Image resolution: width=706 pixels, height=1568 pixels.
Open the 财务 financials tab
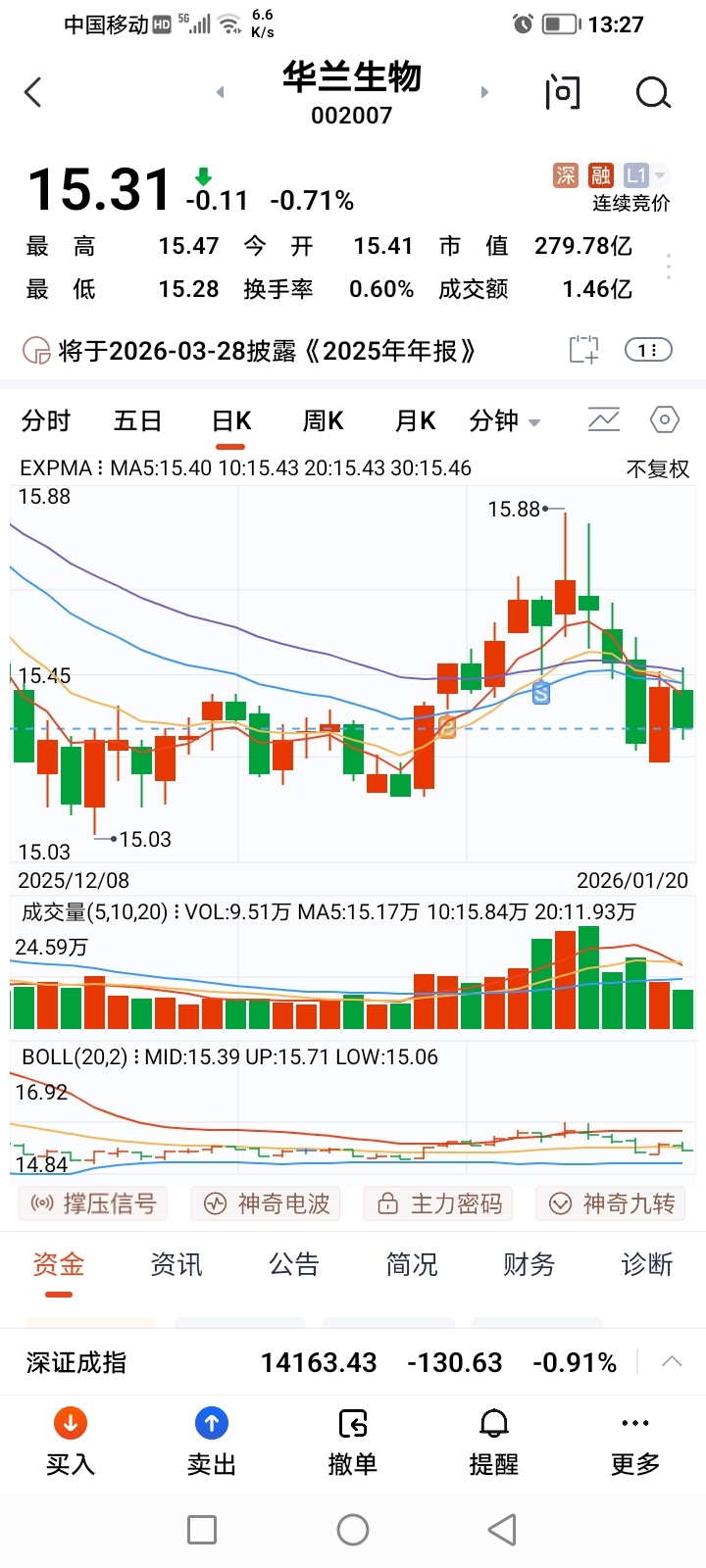click(x=529, y=1265)
